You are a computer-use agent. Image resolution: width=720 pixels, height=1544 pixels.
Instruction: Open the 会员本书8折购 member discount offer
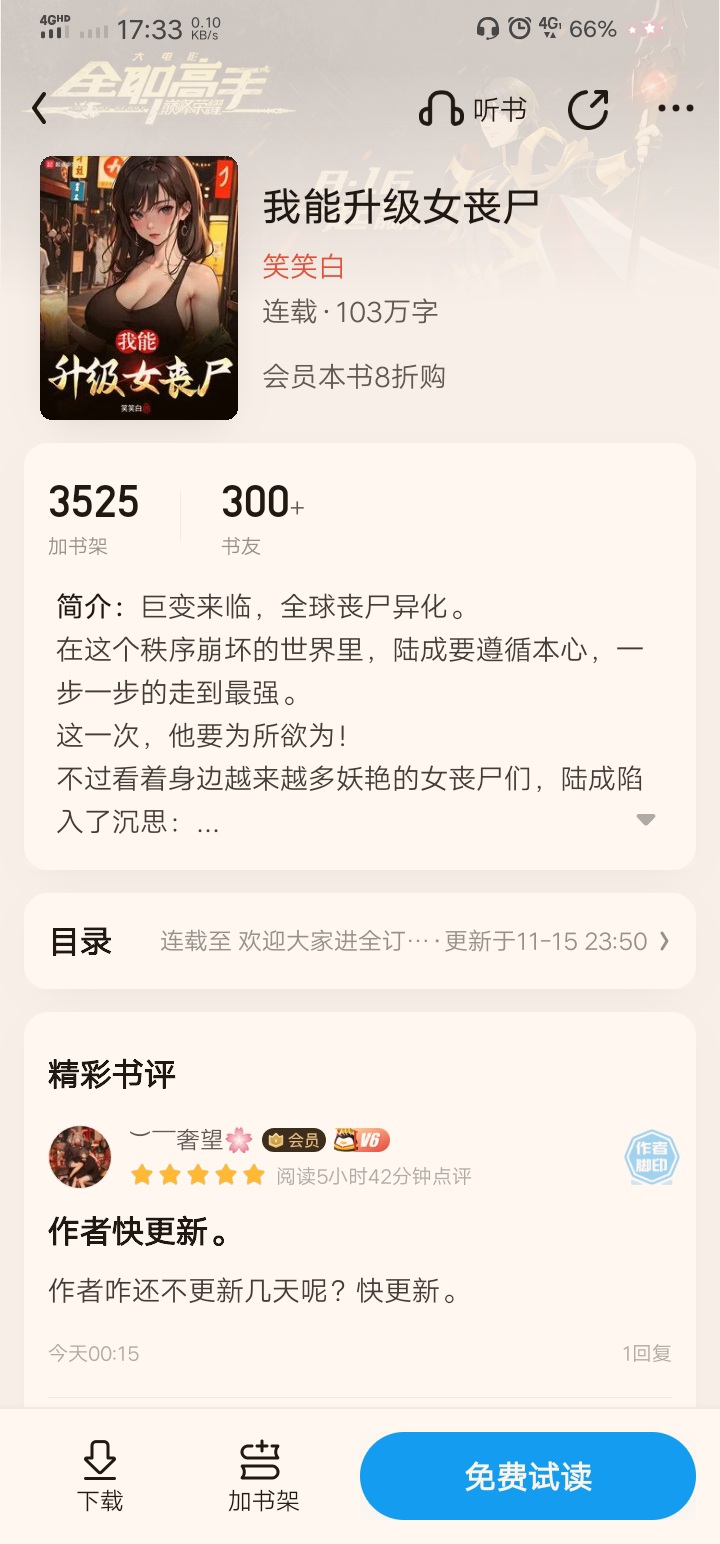click(354, 377)
